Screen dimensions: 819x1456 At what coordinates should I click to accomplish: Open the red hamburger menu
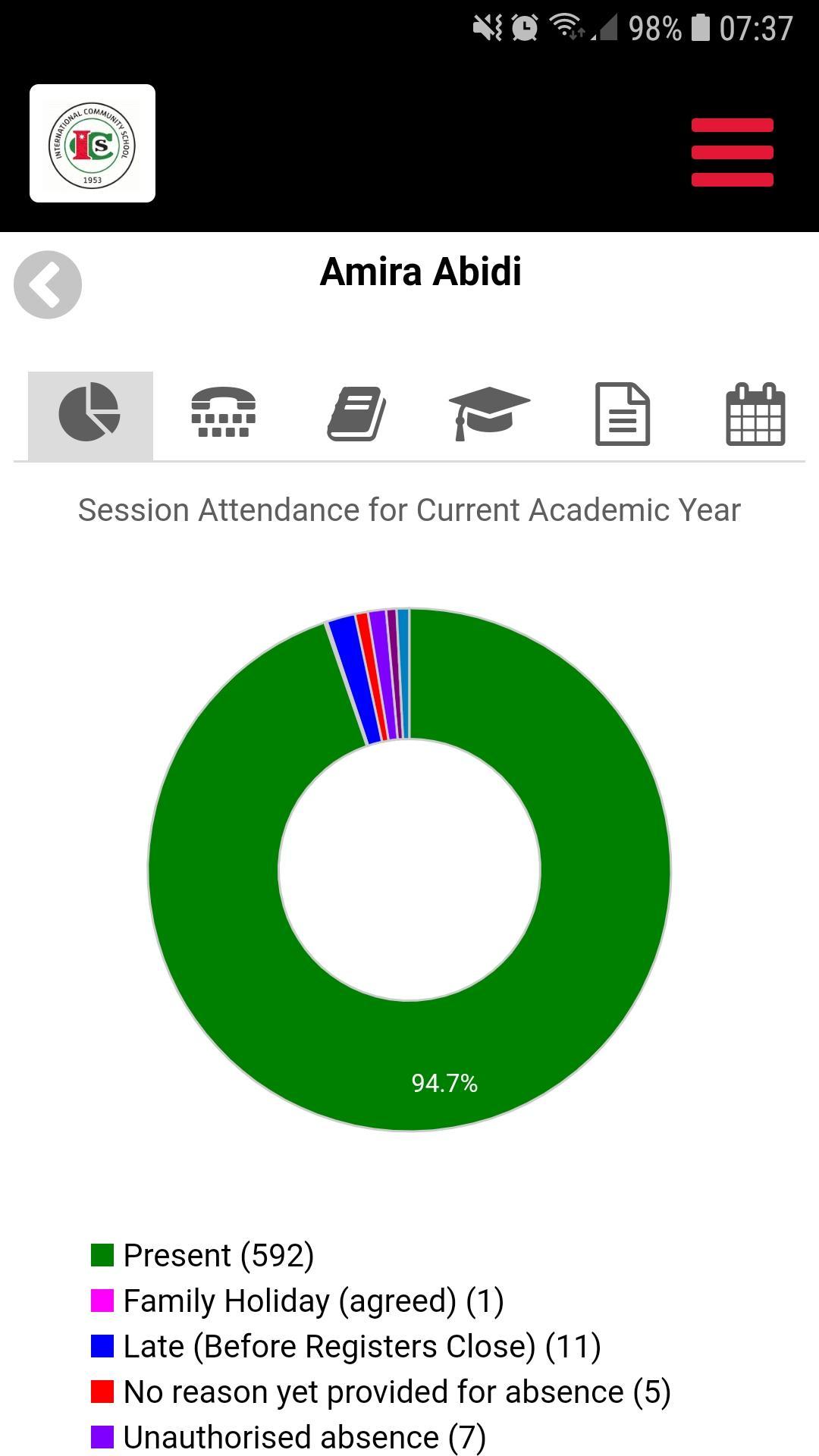pos(732,152)
